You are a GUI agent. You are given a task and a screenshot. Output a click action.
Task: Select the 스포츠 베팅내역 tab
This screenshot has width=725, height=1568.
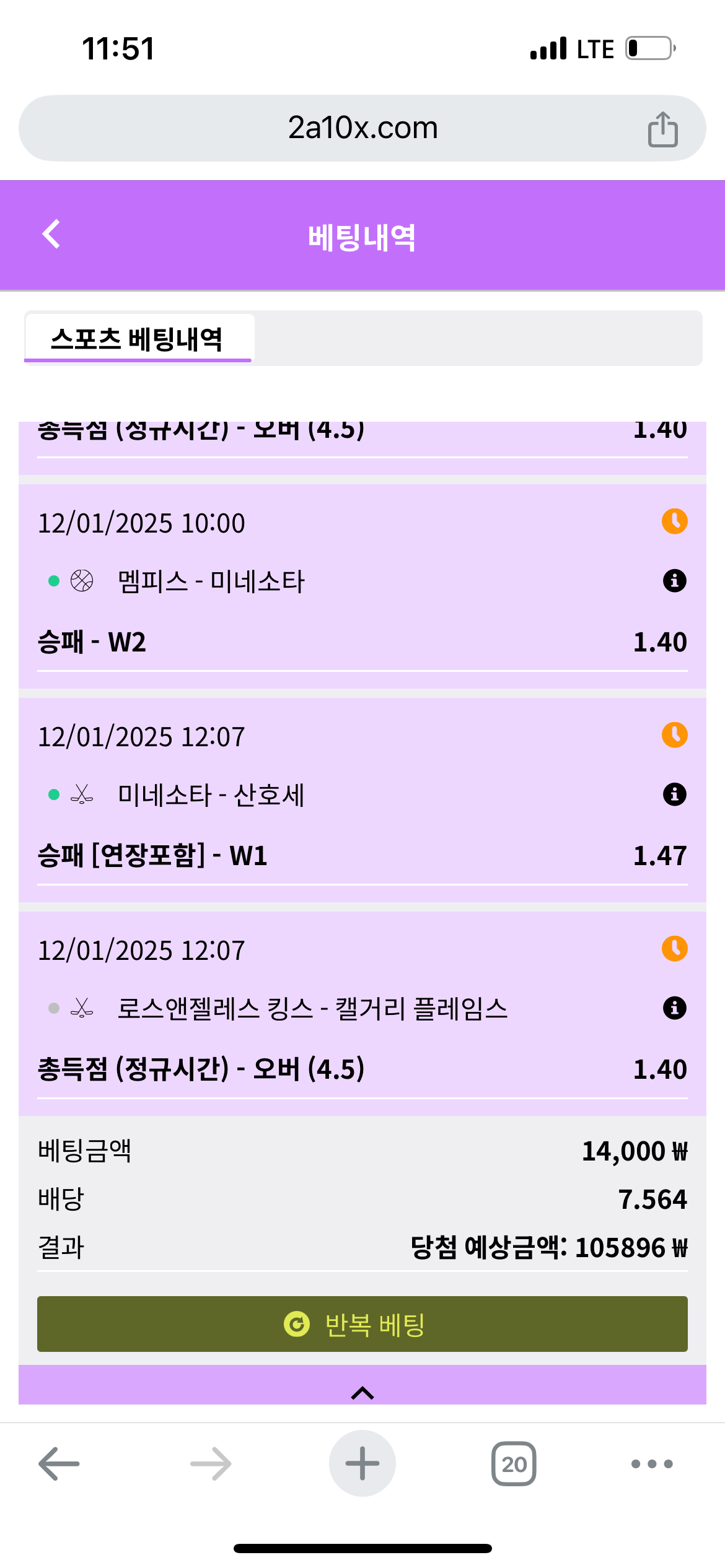click(138, 339)
